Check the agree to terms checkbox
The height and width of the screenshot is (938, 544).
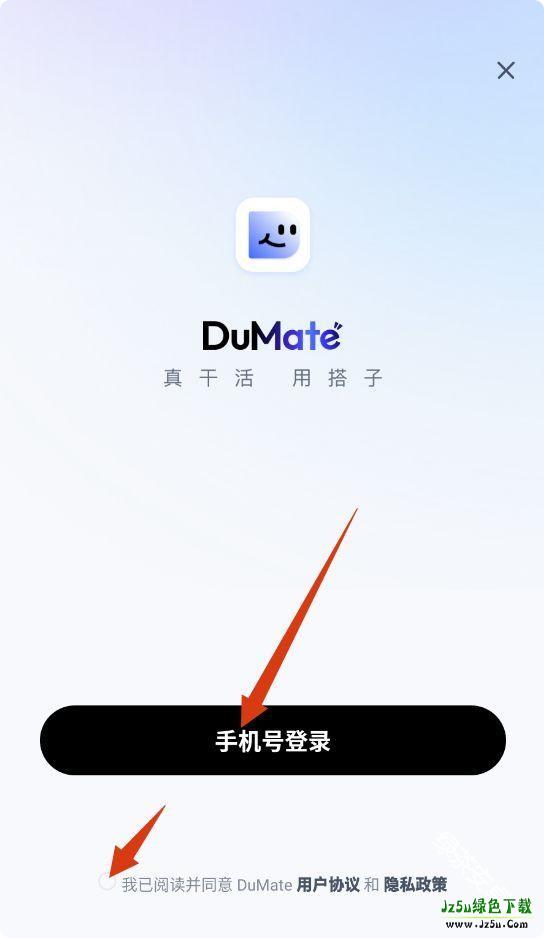tap(108, 882)
